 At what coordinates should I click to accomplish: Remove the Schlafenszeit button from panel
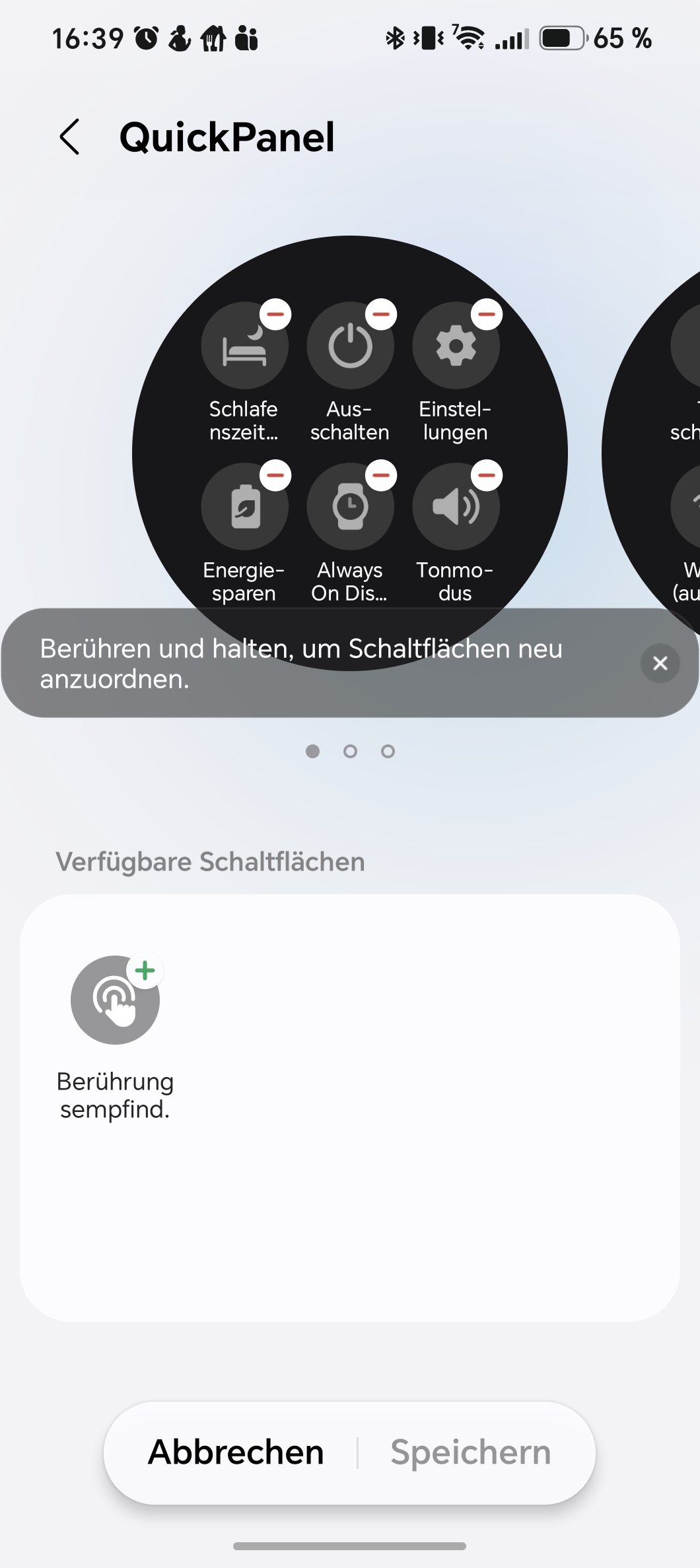(275, 314)
